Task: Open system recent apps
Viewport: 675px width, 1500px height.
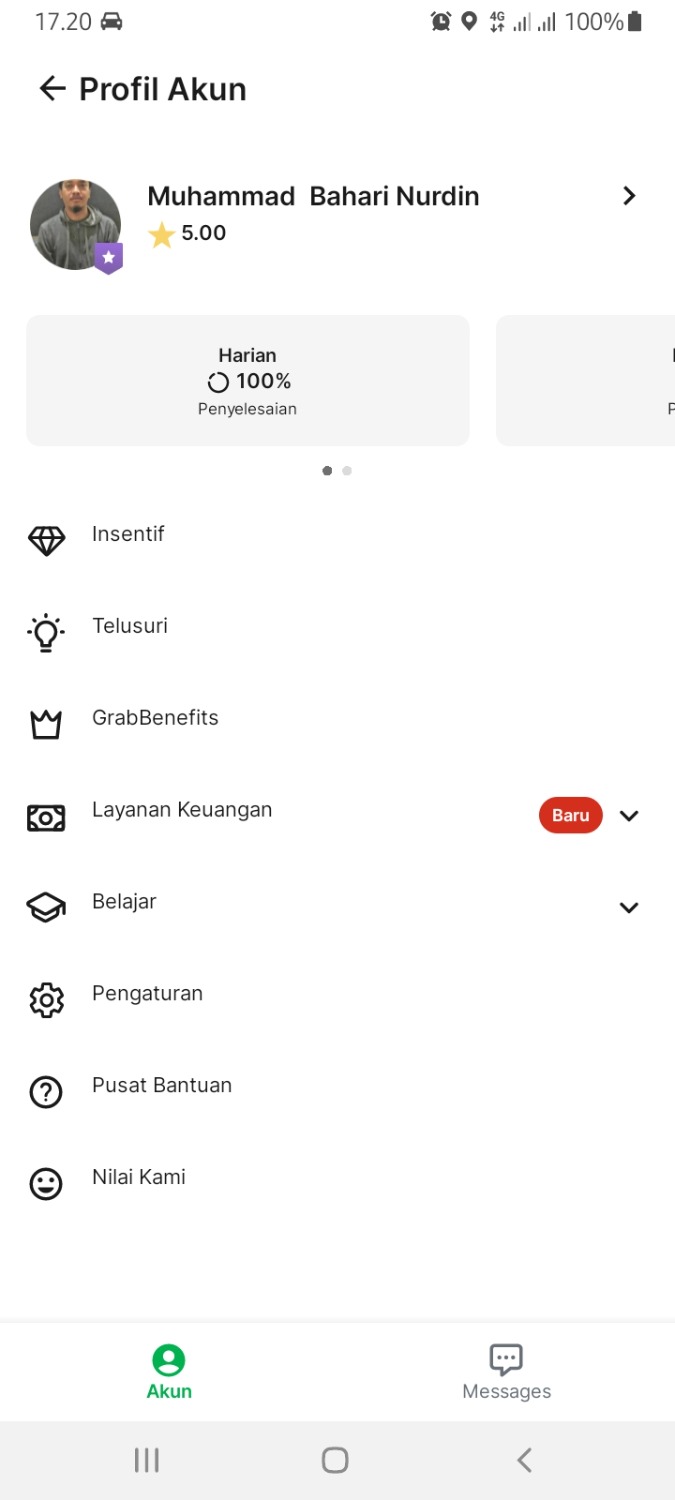Action: [147, 1460]
